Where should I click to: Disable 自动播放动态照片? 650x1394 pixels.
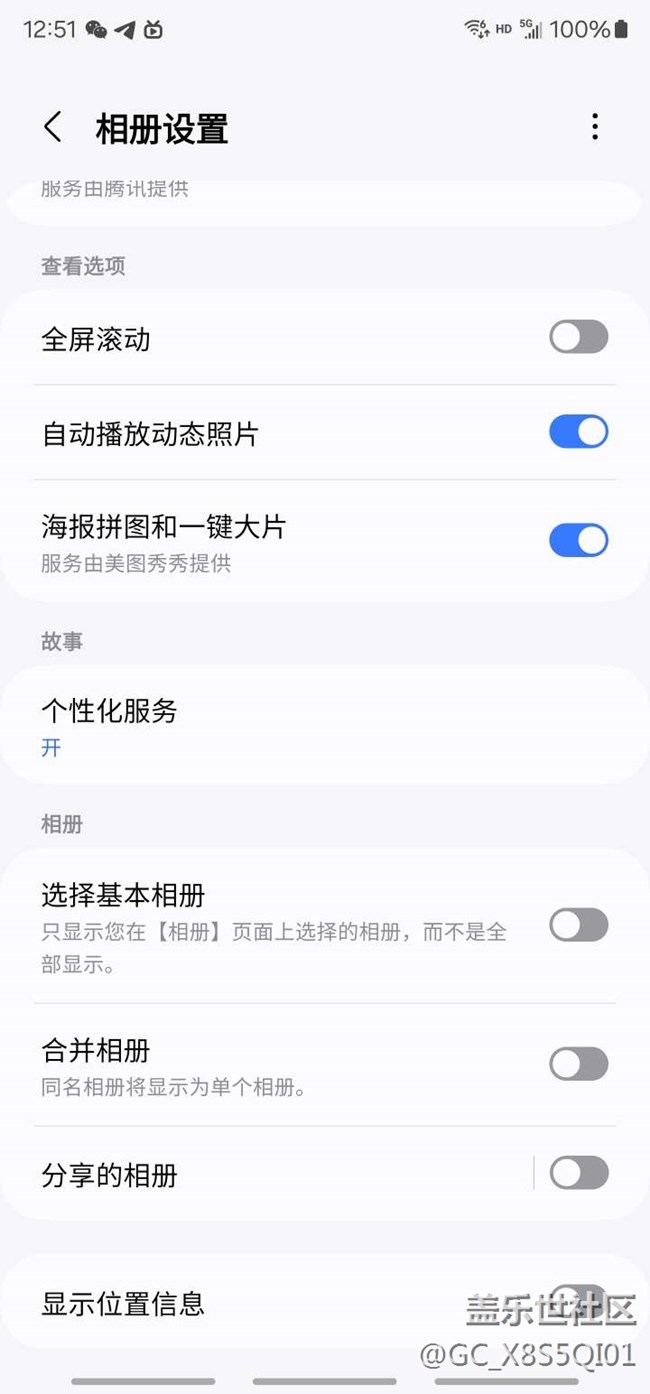[x=578, y=432]
